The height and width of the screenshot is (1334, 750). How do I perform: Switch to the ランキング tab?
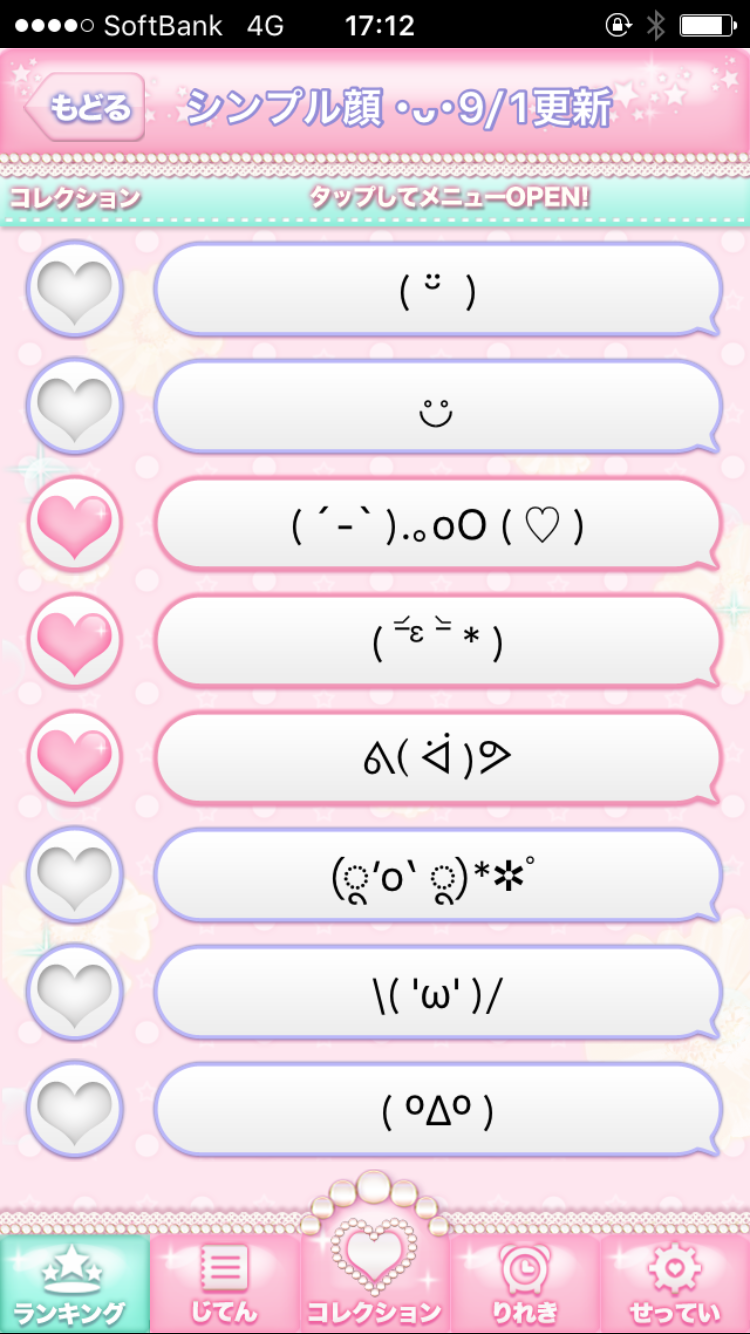pyautogui.click(x=74, y=1285)
